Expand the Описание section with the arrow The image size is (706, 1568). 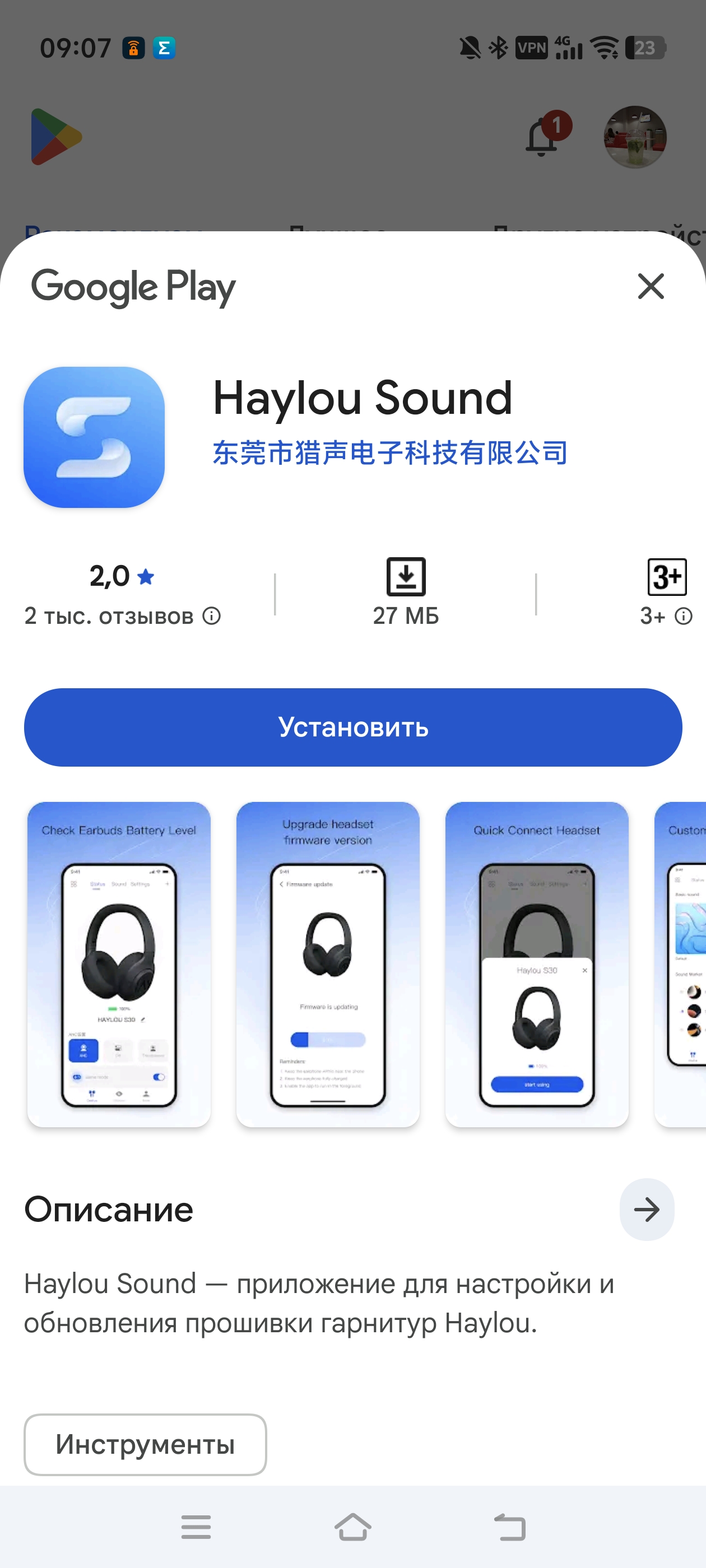pyautogui.click(x=646, y=1210)
